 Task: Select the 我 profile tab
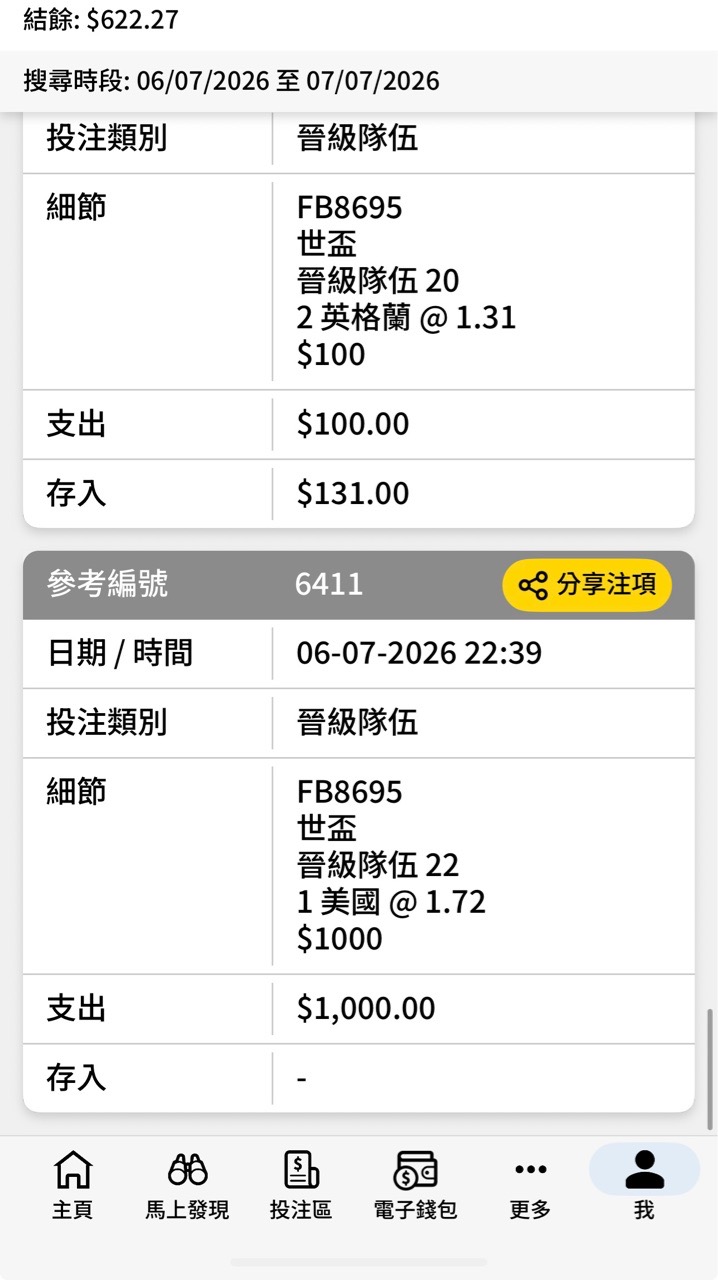644,1184
